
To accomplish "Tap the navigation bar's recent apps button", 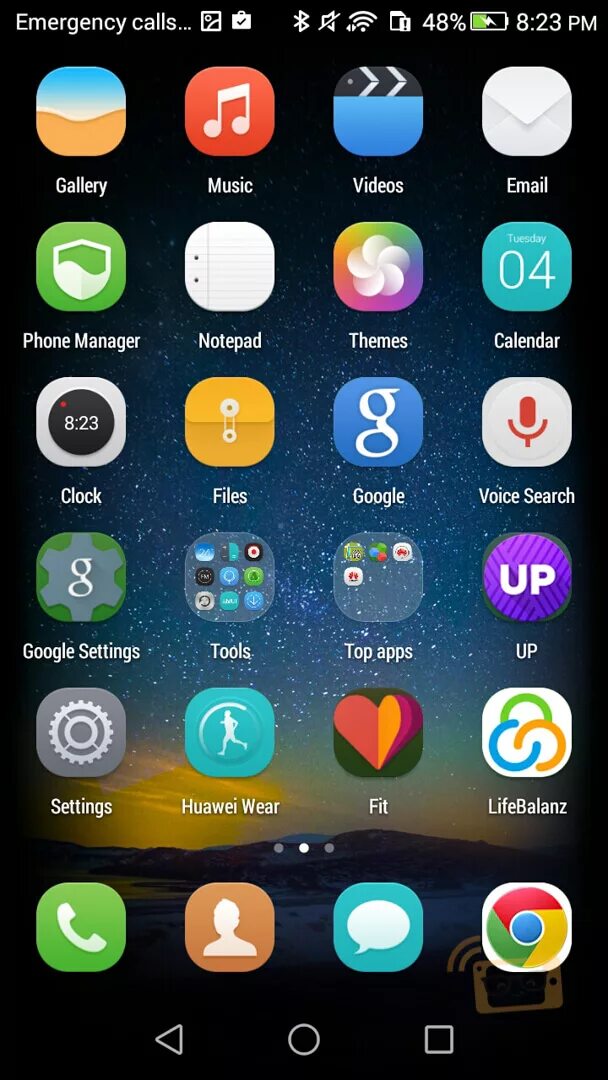I will tap(439, 1039).
